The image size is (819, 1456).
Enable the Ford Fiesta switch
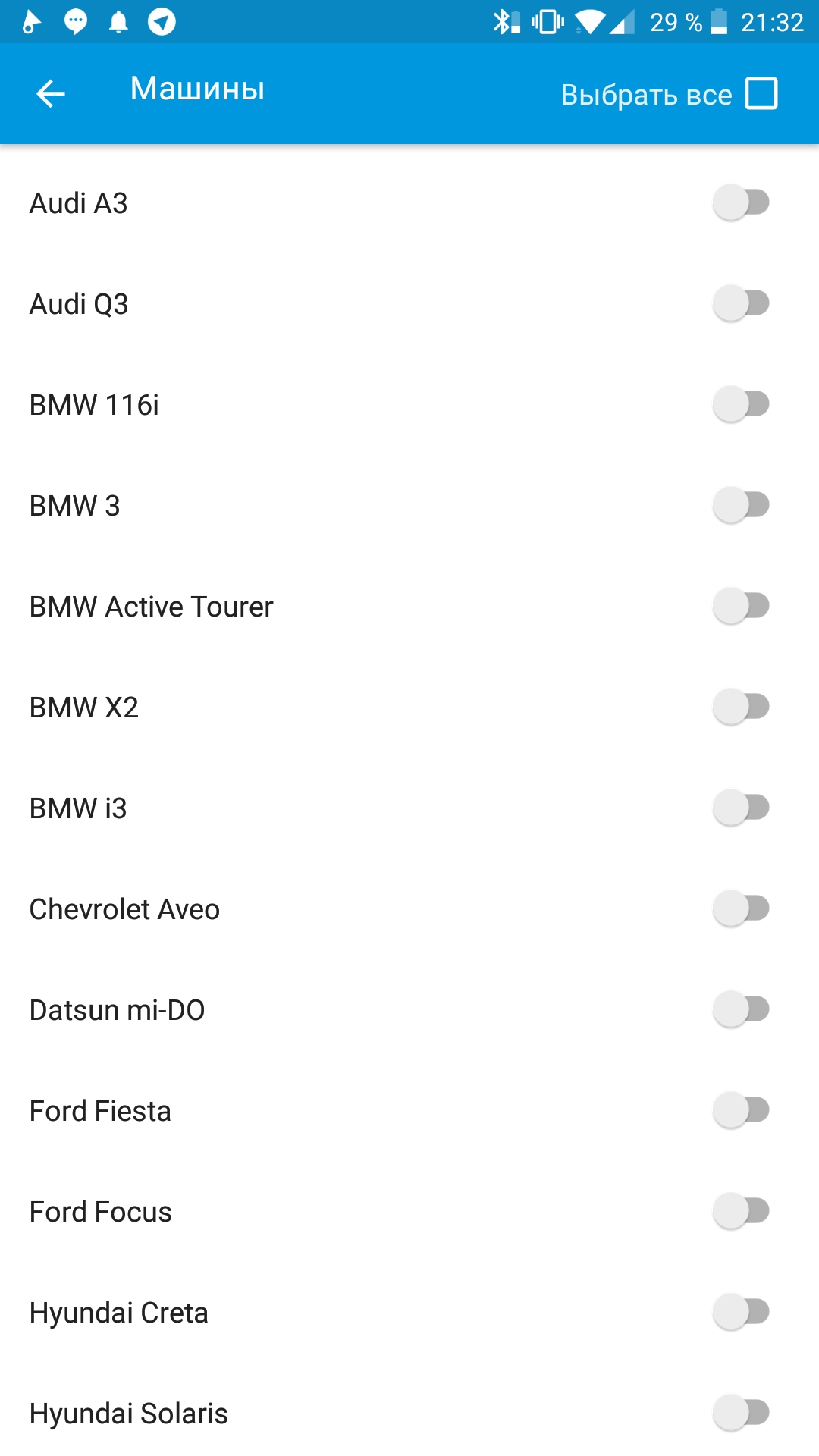click(742, 1110)
